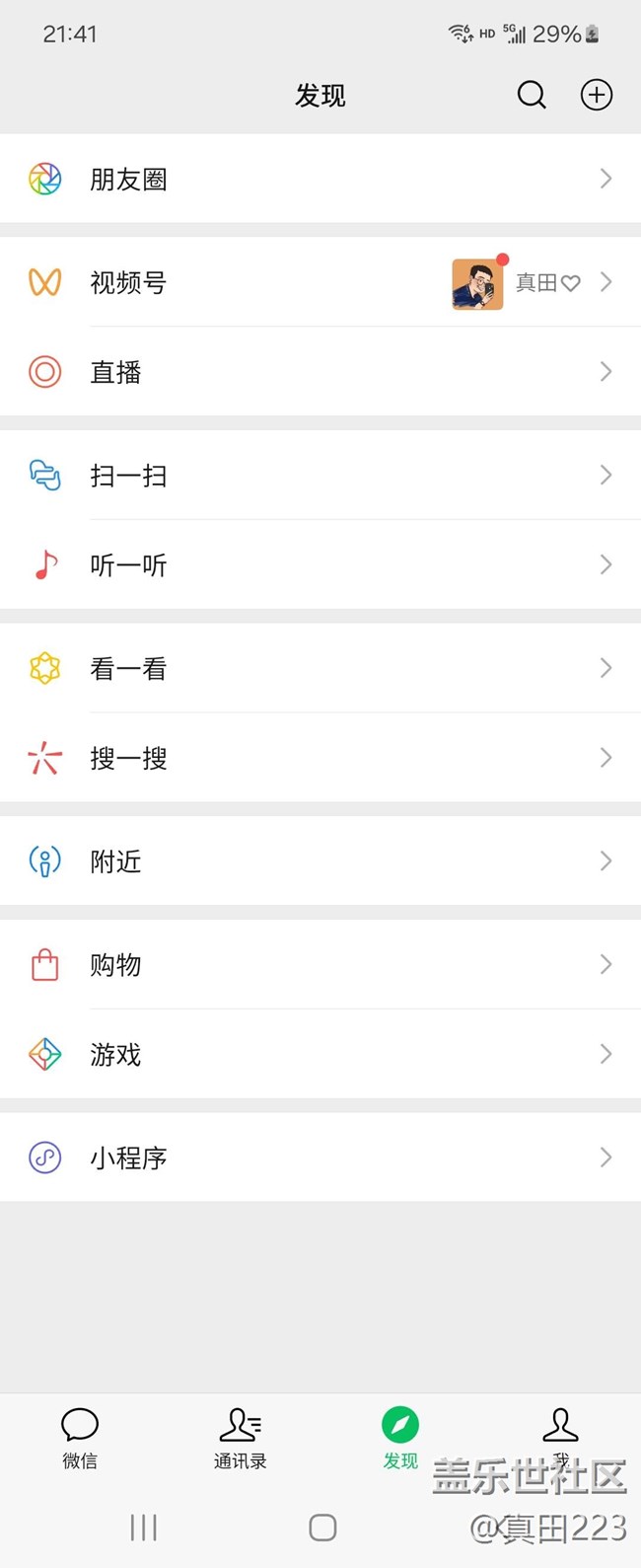Open the search magnifier icon
Screen dimensions: 641x1568
click(532, 95)
